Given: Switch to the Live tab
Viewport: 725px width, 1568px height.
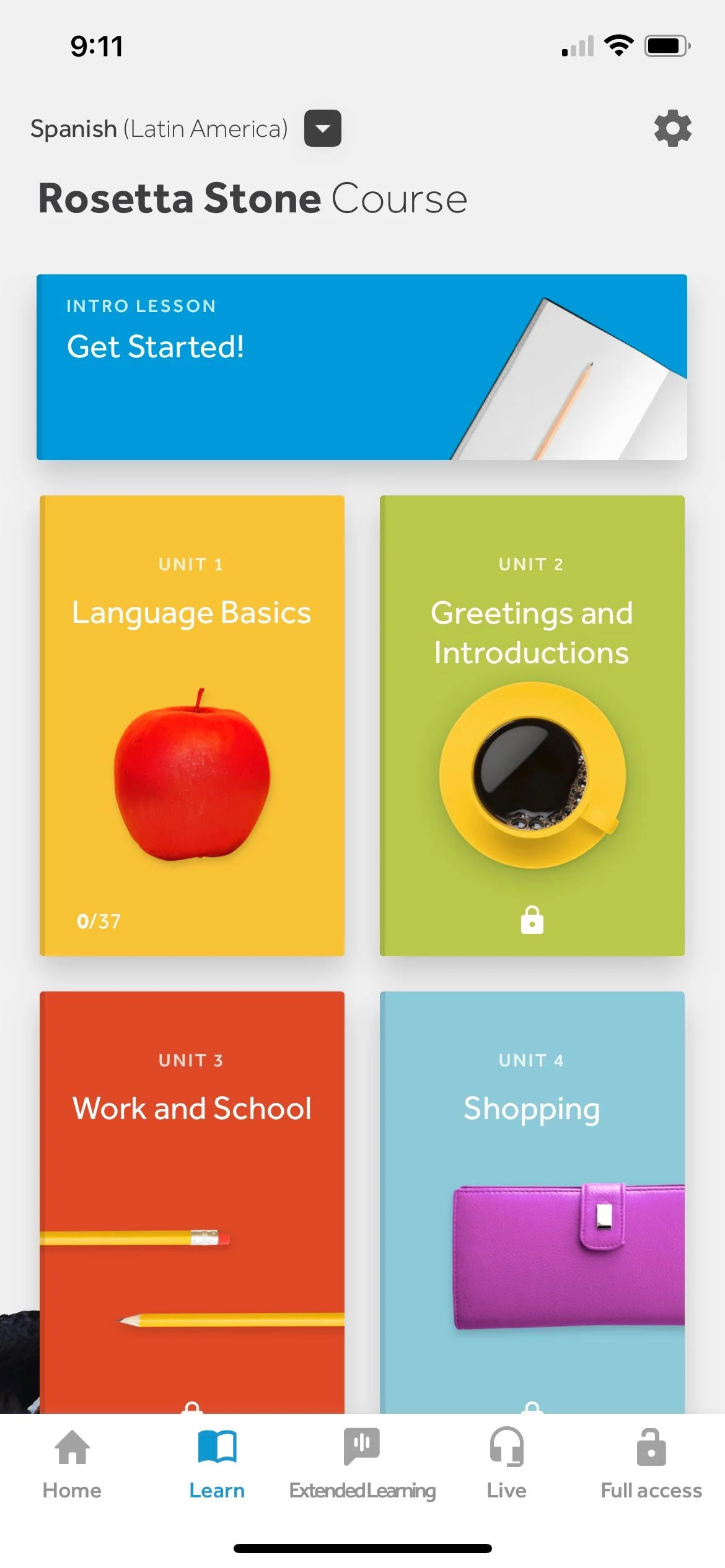Looking at the screenshot, I should click(x=507, y=1464).
